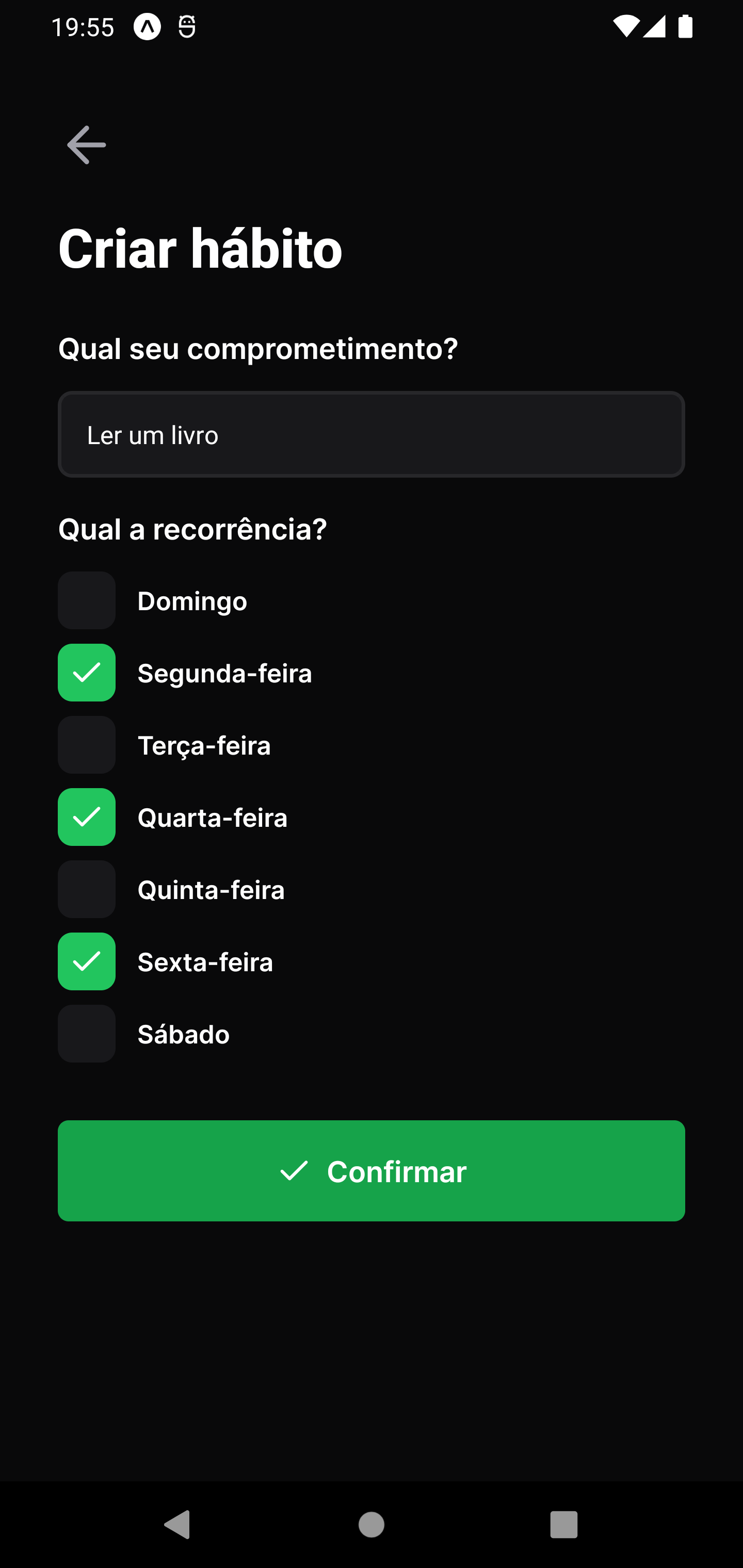Enable Quinta-feira recurrence

[87, 889]
